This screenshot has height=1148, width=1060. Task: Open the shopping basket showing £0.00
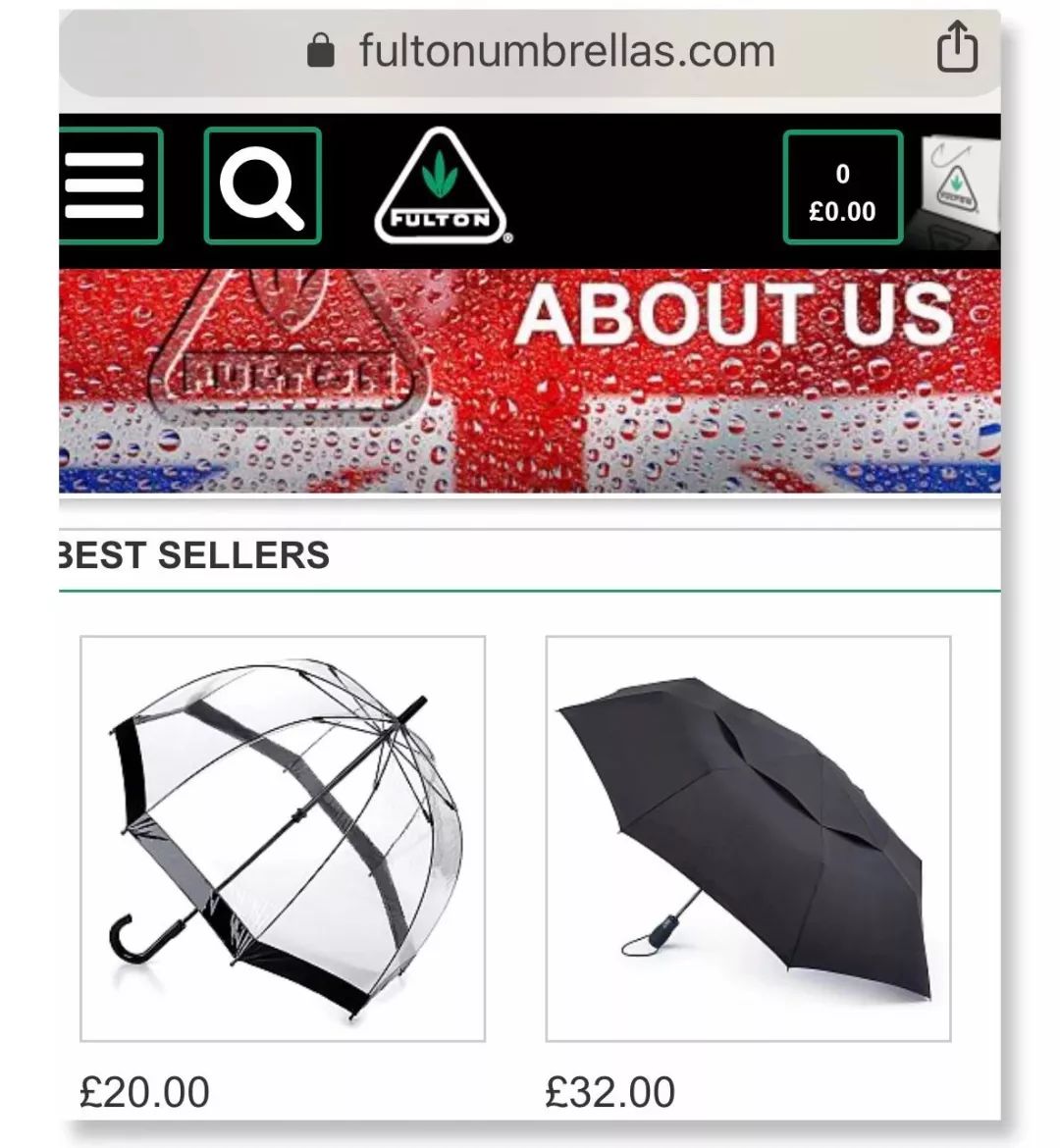tap(842, 187)
